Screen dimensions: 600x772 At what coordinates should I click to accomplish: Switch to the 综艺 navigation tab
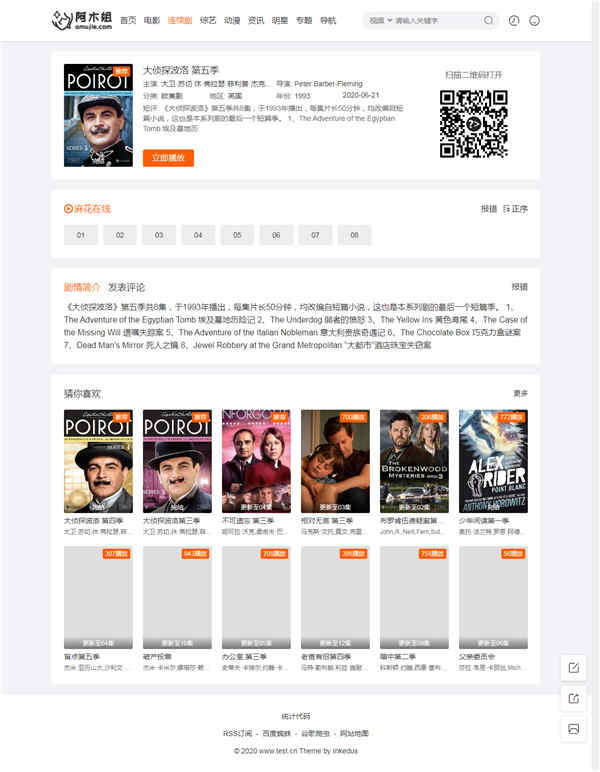(207, 20)
